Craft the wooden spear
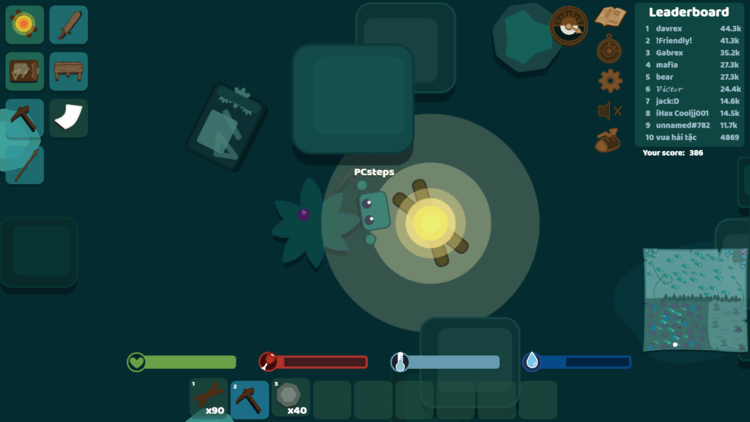Image resolution: width=750 pixels, height=422 pixels. coord(24,164)
